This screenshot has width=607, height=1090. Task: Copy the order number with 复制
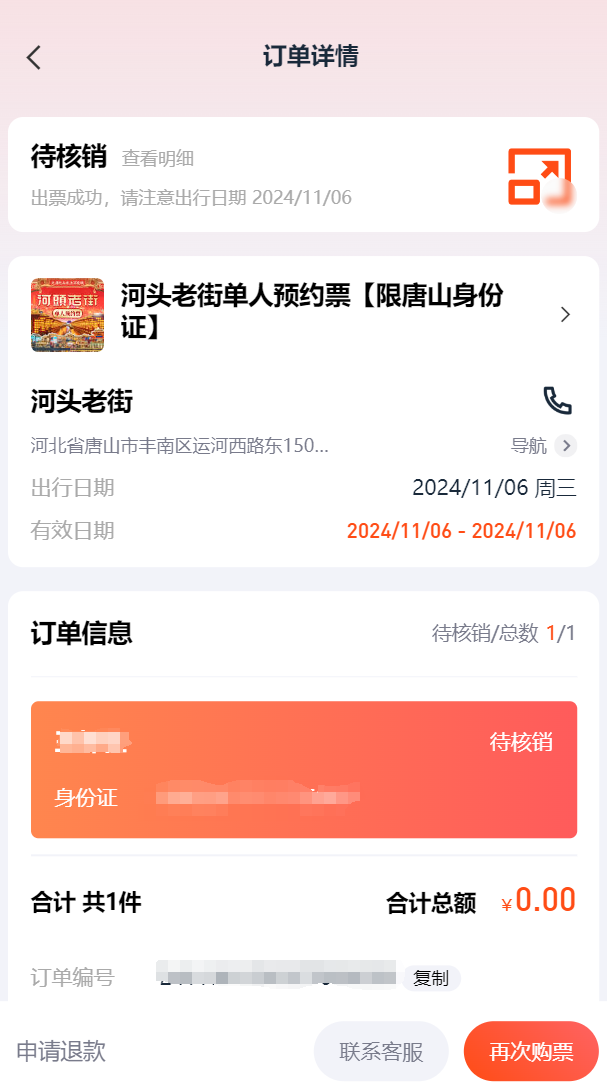431,978
